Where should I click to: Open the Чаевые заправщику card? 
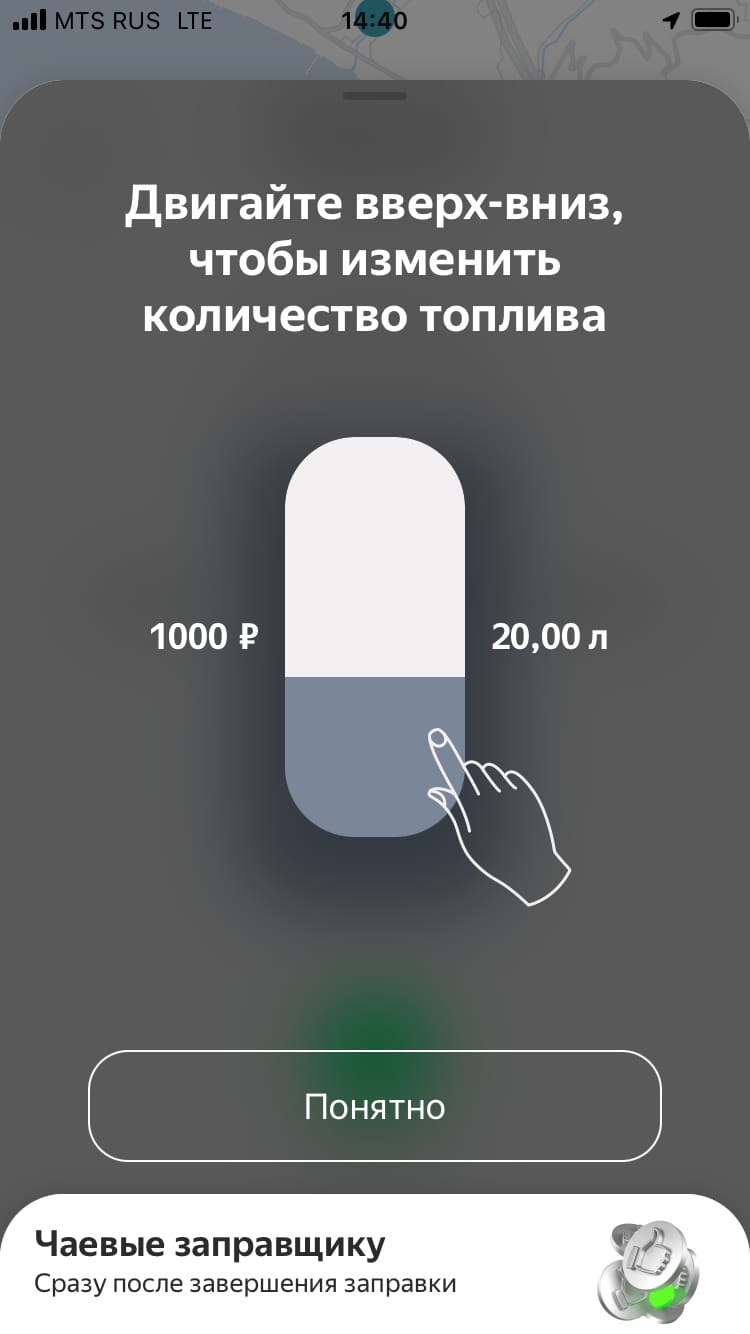tap(375, 1264)
